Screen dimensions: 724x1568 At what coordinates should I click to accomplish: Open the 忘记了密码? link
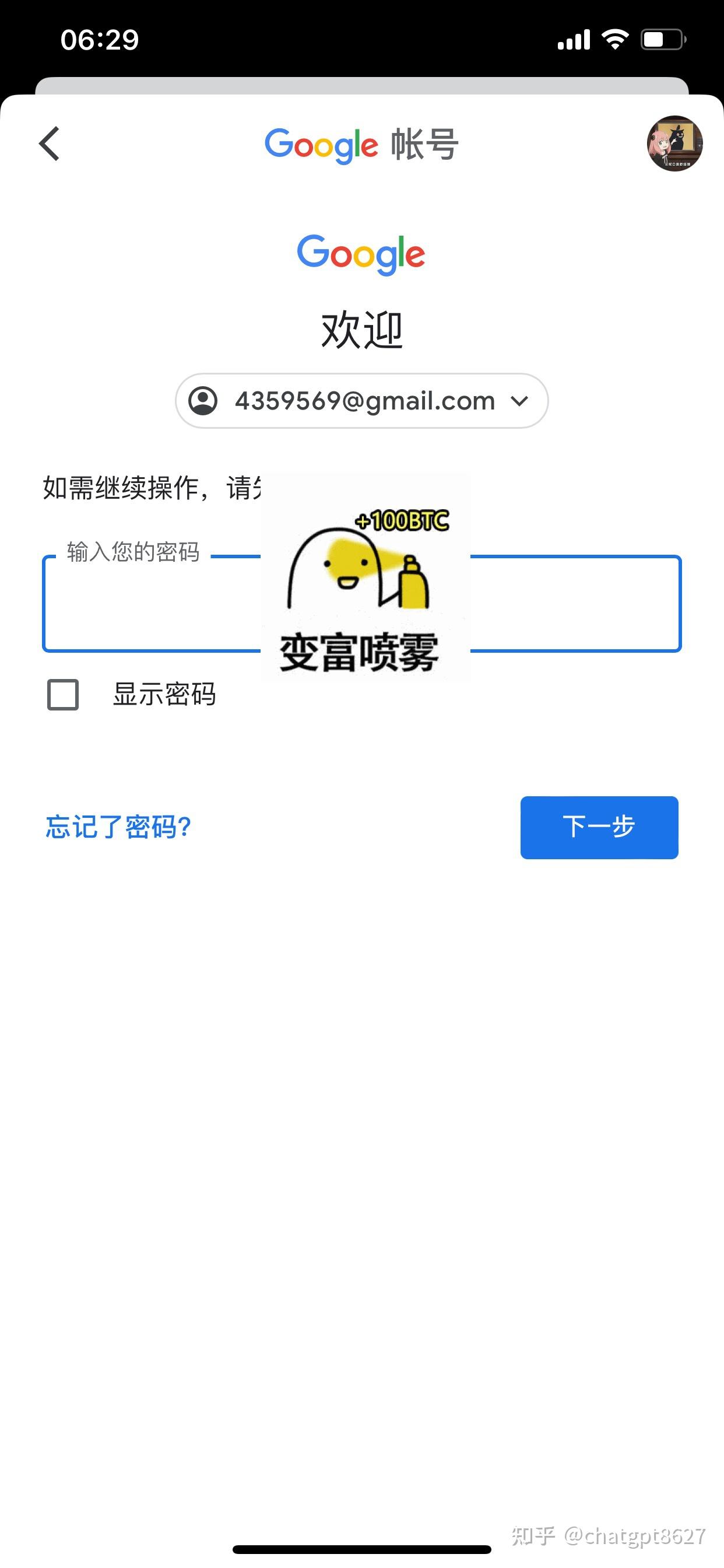[x=119, y=827]
